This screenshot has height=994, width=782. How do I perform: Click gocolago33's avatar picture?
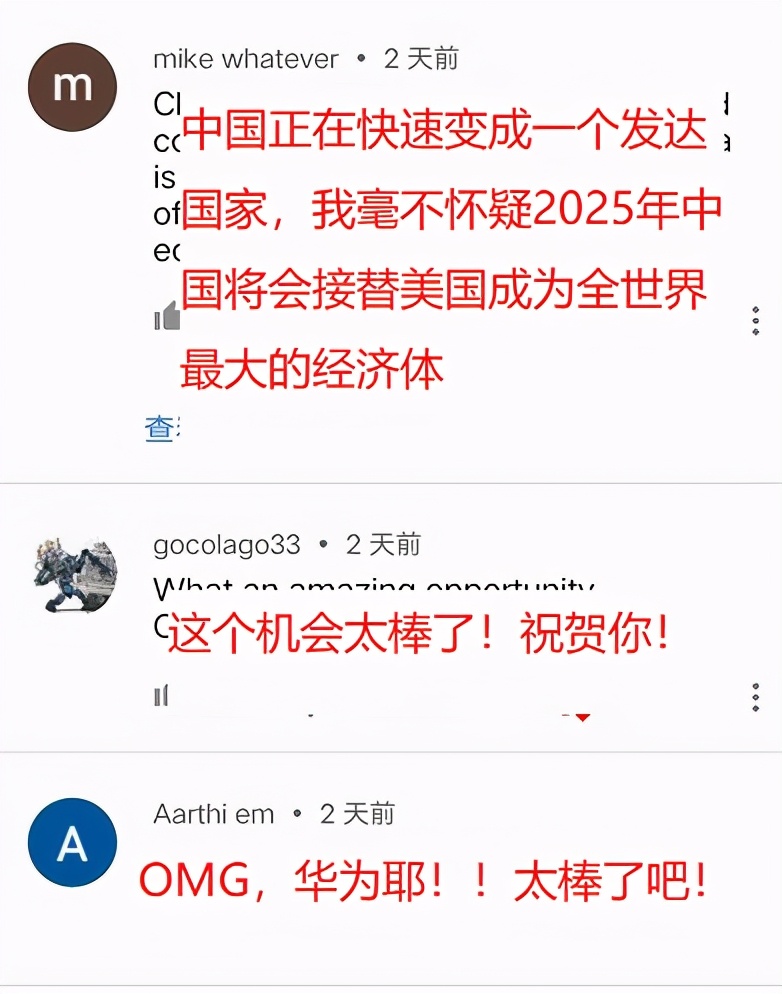tap(71, 570)
